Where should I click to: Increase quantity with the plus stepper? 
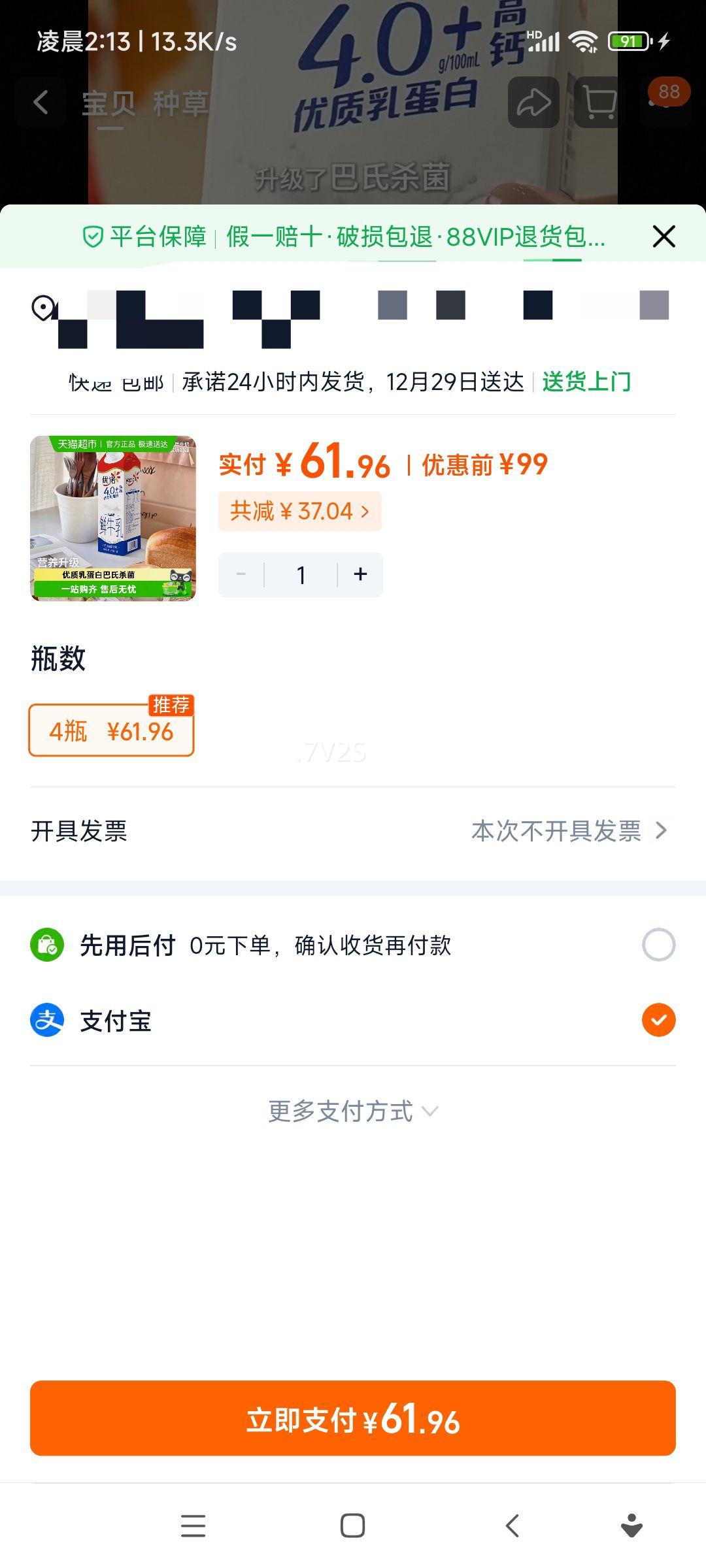[360, 574]
